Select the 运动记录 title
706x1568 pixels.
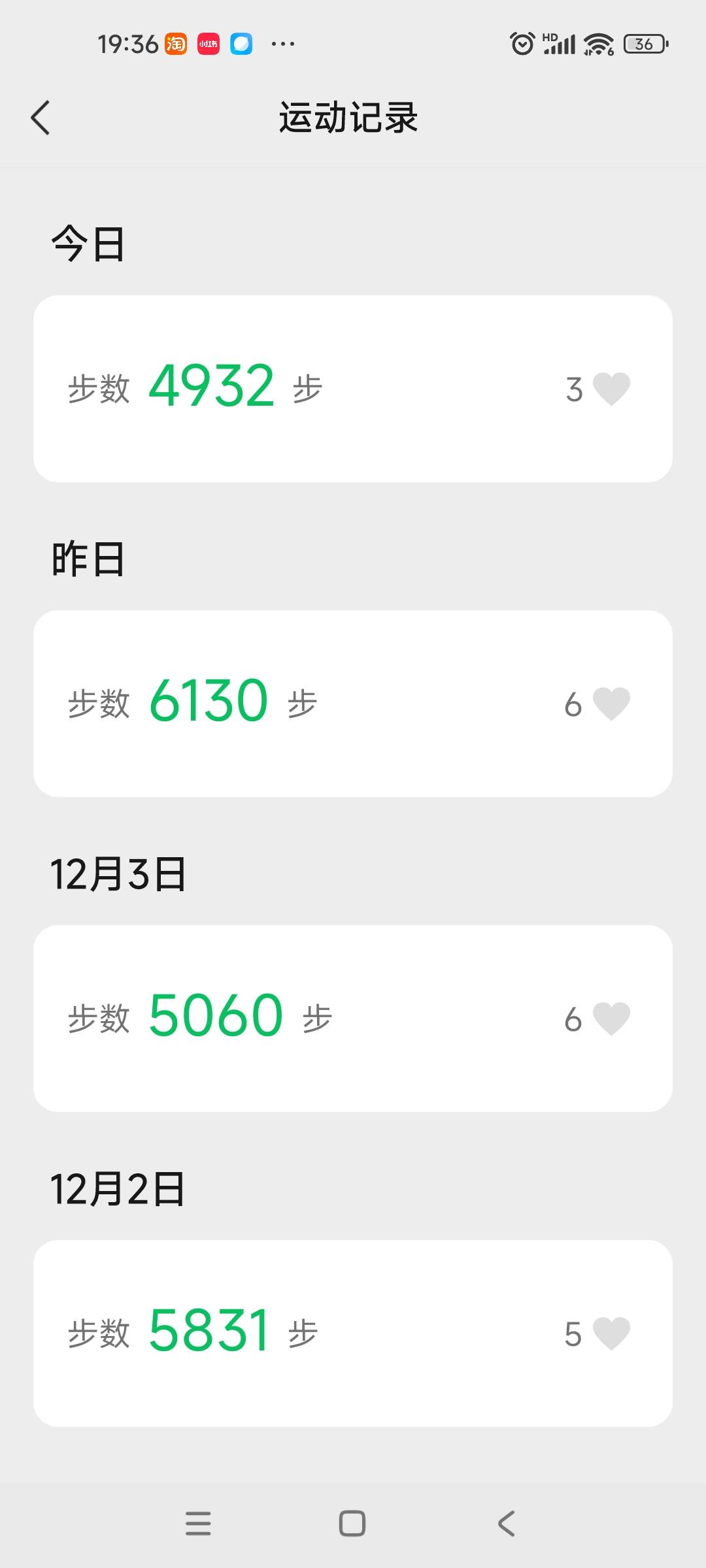(348, 118)
